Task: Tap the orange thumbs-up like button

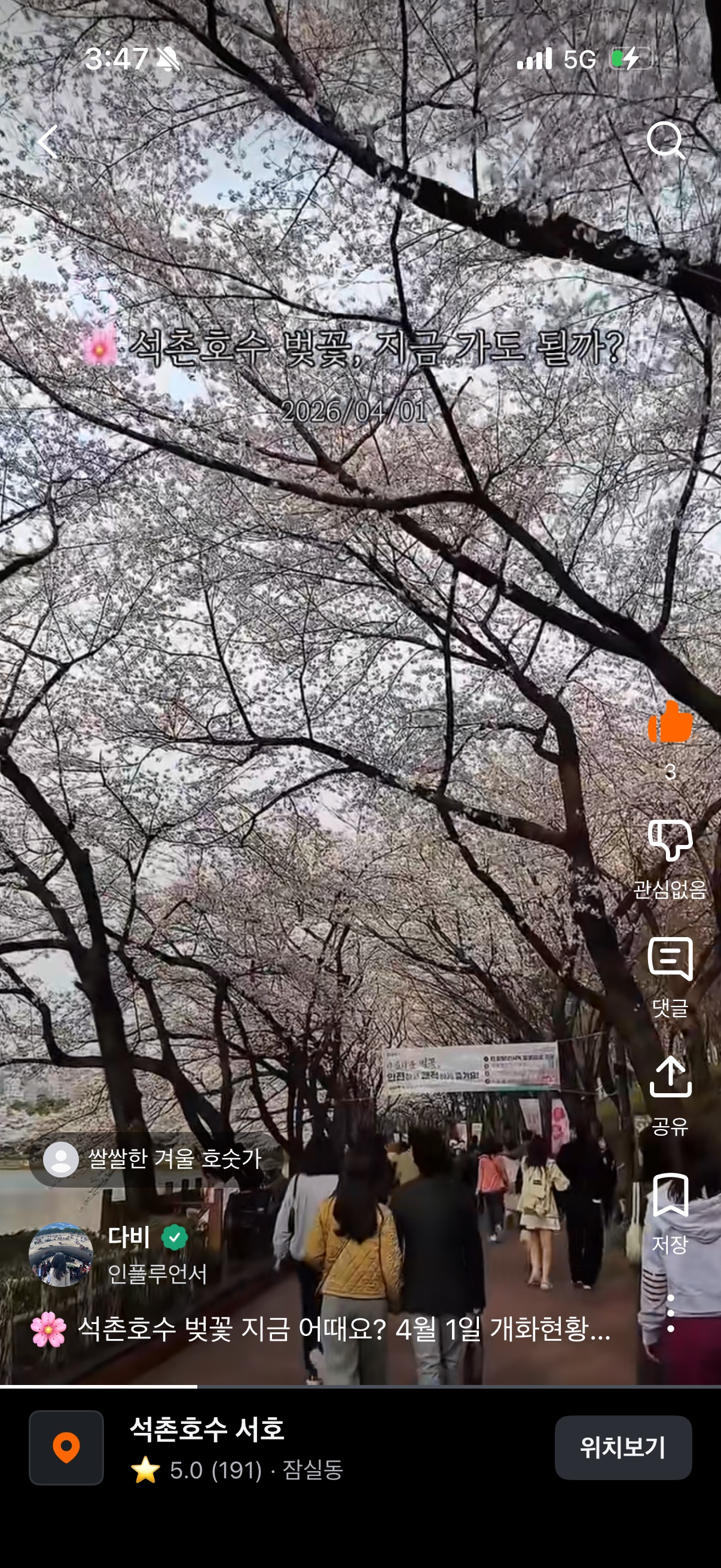Action: pyautogui.click(x=670, y=723)
